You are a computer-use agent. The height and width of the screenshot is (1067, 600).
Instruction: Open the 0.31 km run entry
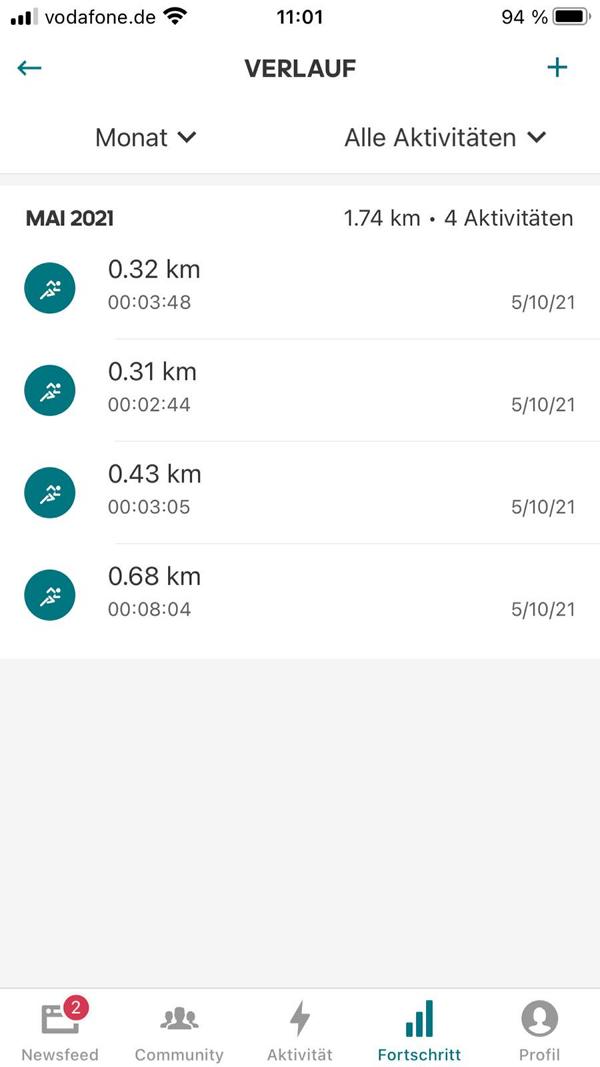click(x=300, y=390)
